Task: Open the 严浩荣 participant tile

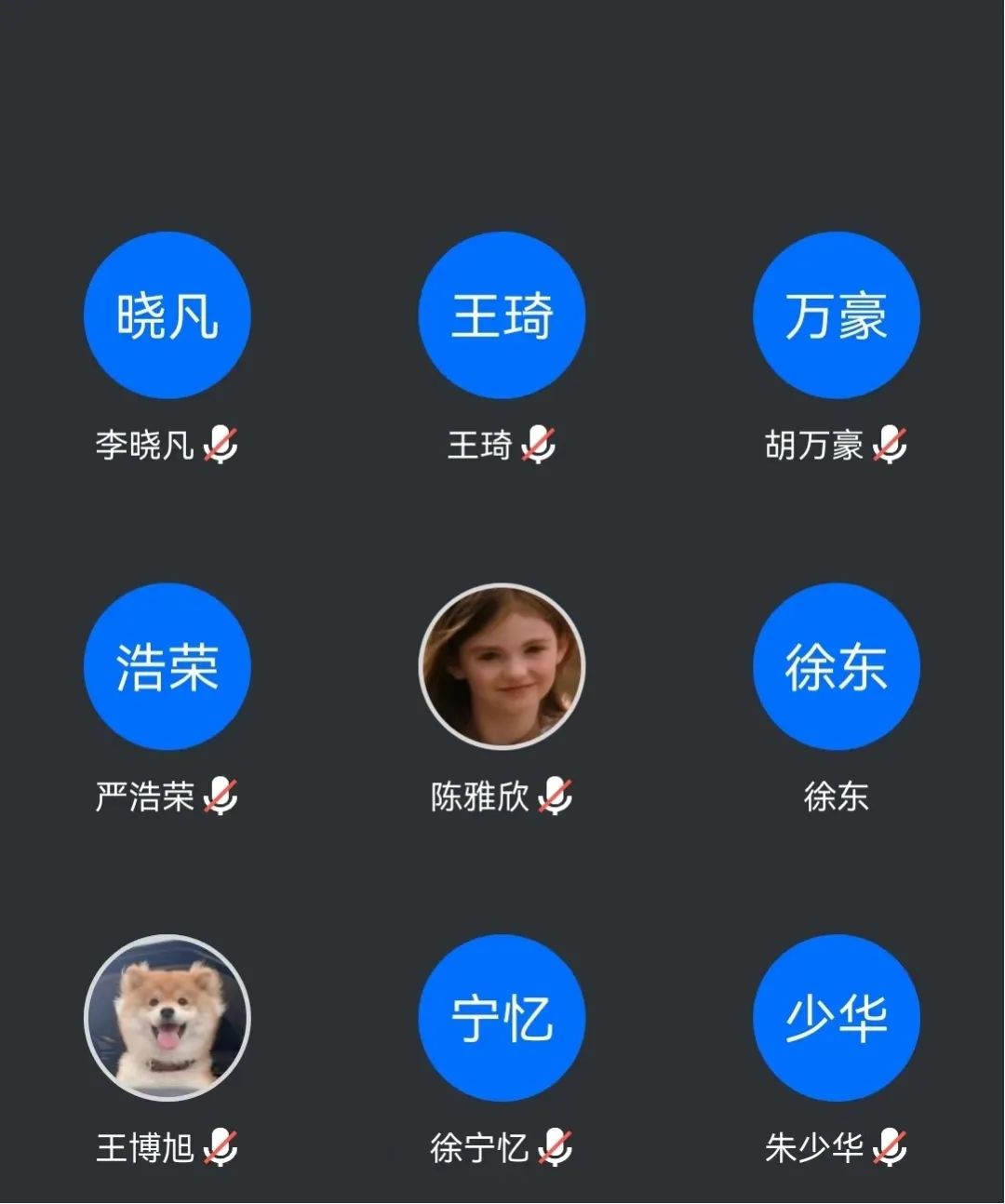Action: 167,666
